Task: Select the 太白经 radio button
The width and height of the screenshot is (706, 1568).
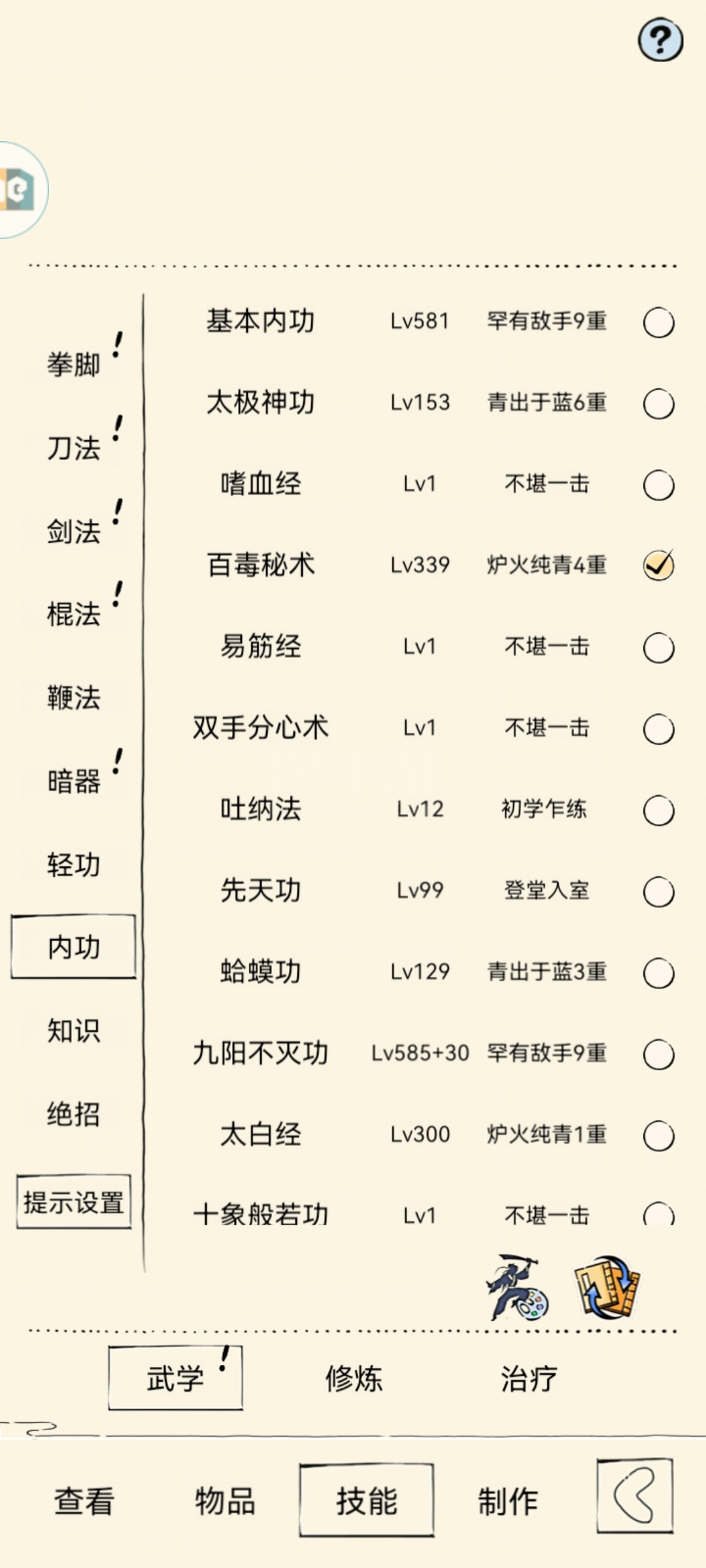Action: (658, 1135)
